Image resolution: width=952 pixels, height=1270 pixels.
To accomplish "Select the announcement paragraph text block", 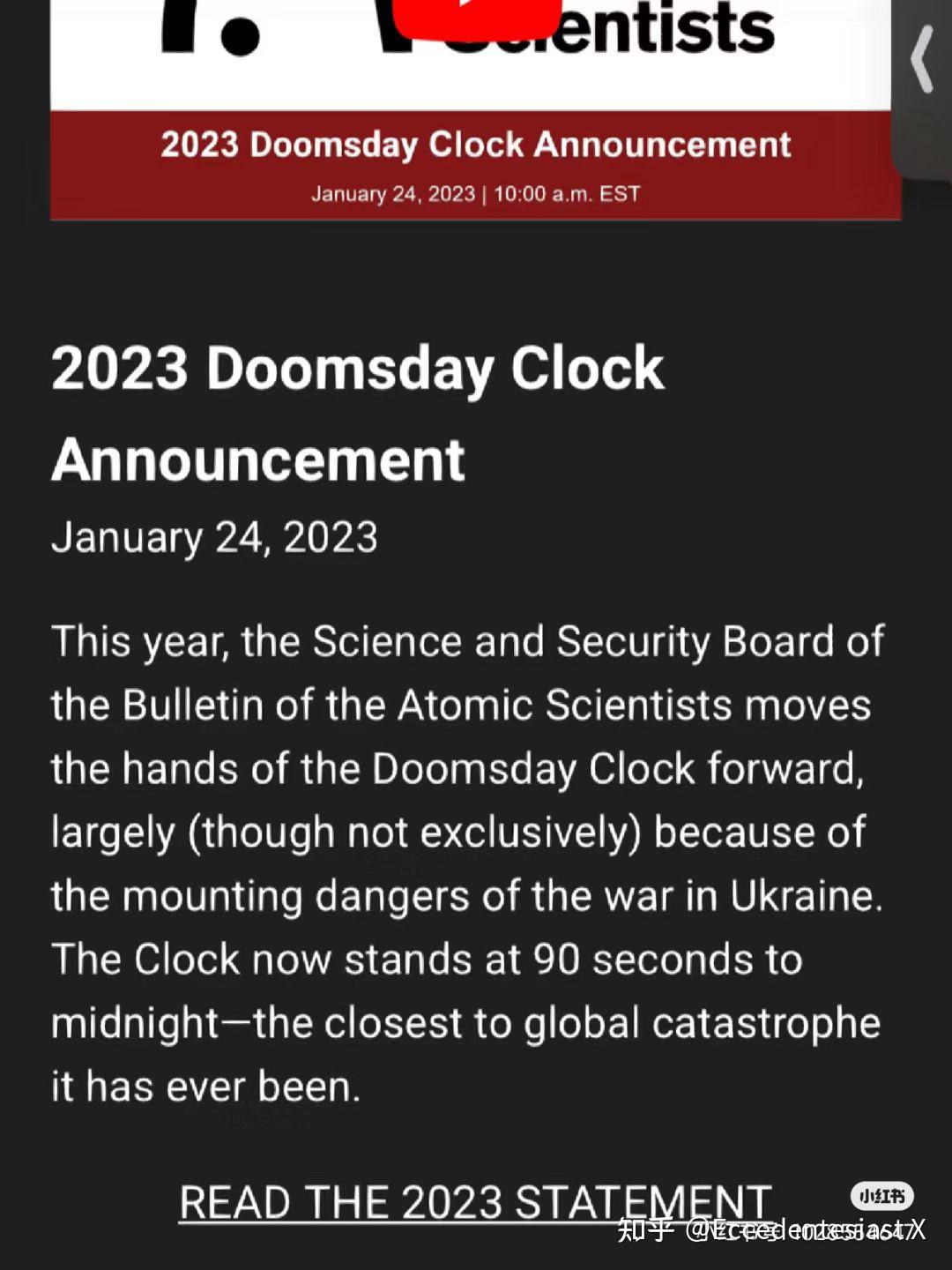I will click(467, 860).
